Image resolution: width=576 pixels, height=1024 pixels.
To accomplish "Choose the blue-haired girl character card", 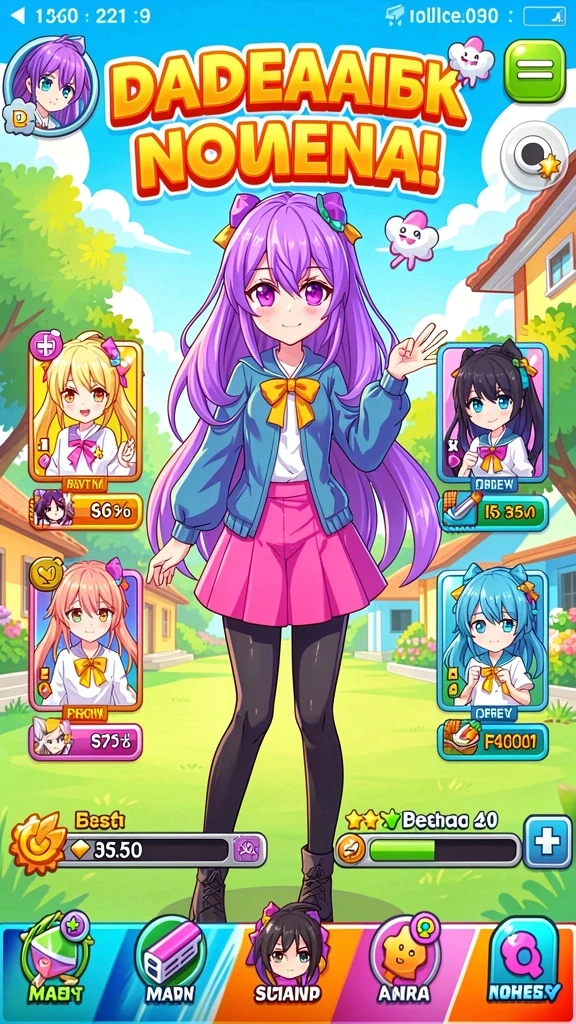I will coord(492,639).
